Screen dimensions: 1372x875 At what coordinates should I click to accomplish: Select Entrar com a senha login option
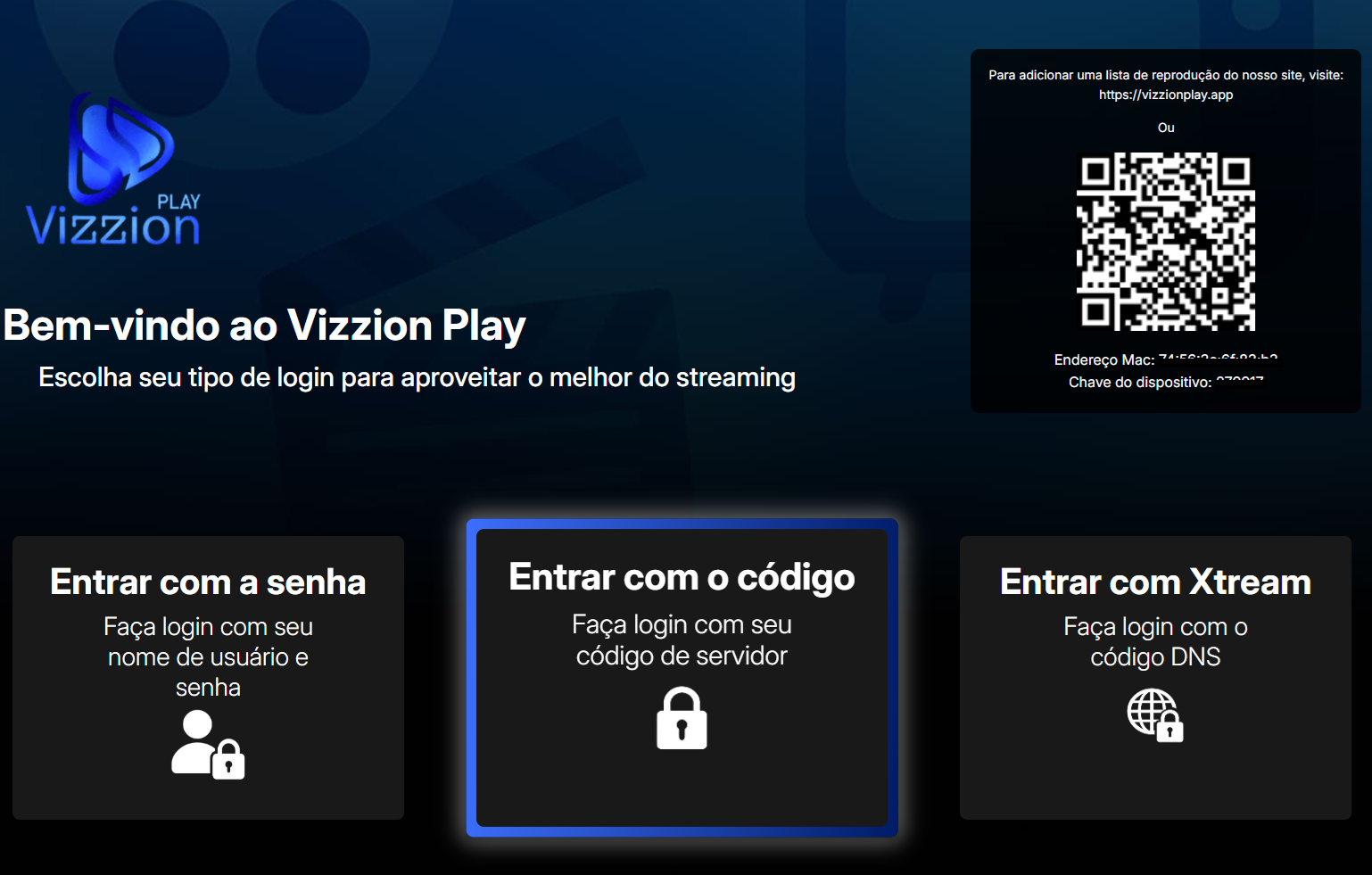(208, 677)
